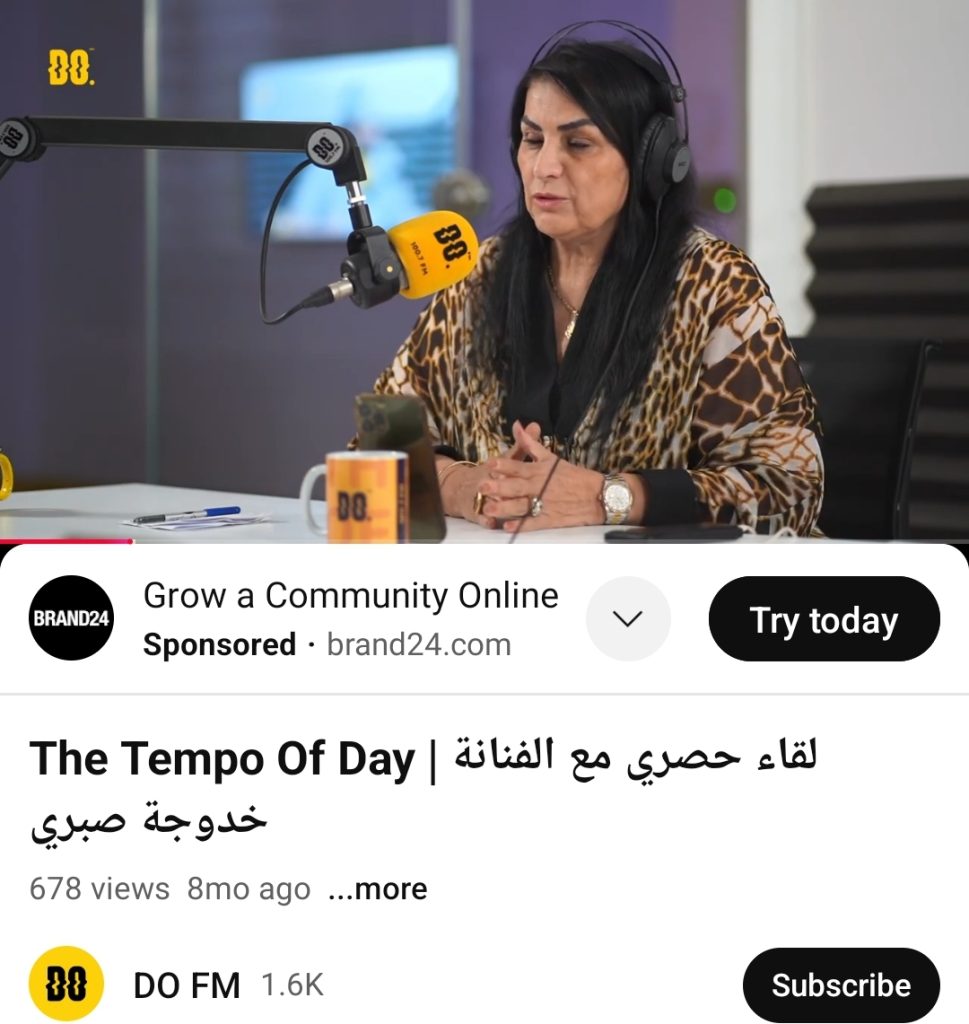Tap Try today on Brand24 ad
This screenshot has width=969, height=1024.
point(824,619)
